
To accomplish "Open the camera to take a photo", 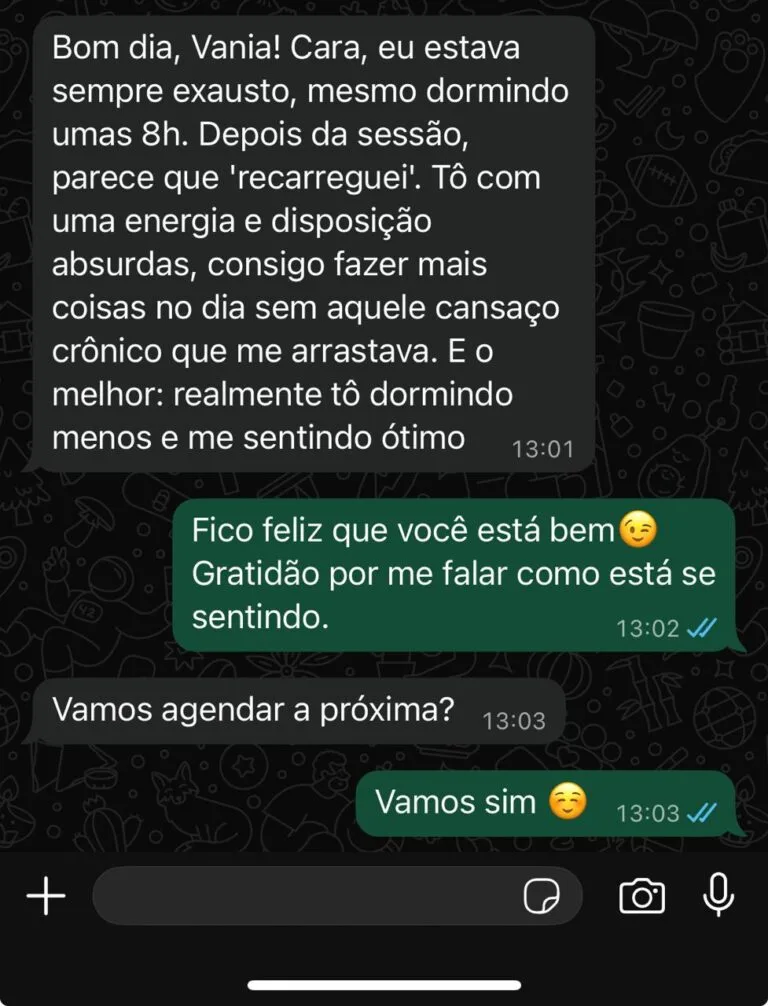I will coord(642,896).
